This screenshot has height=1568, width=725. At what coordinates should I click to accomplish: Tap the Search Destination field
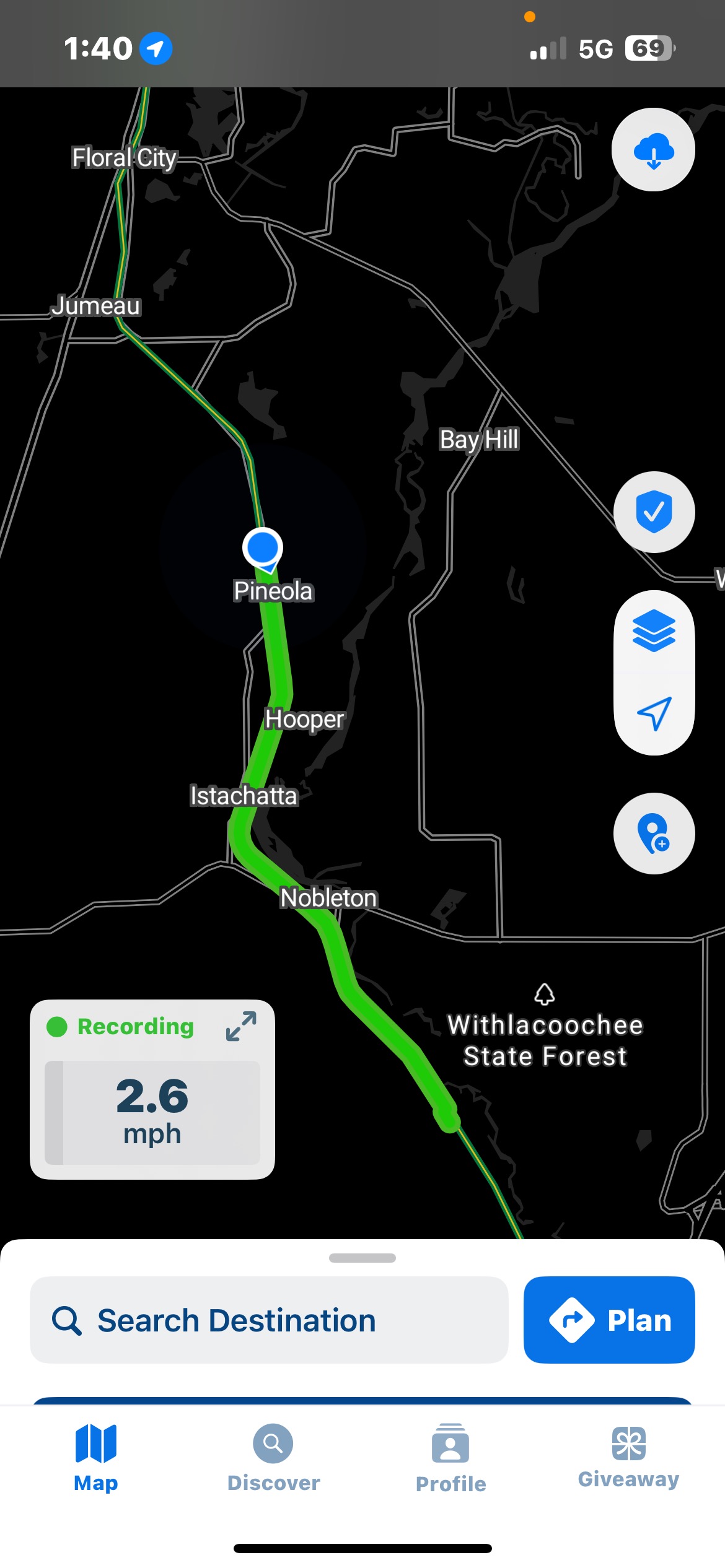[269, 1320]
